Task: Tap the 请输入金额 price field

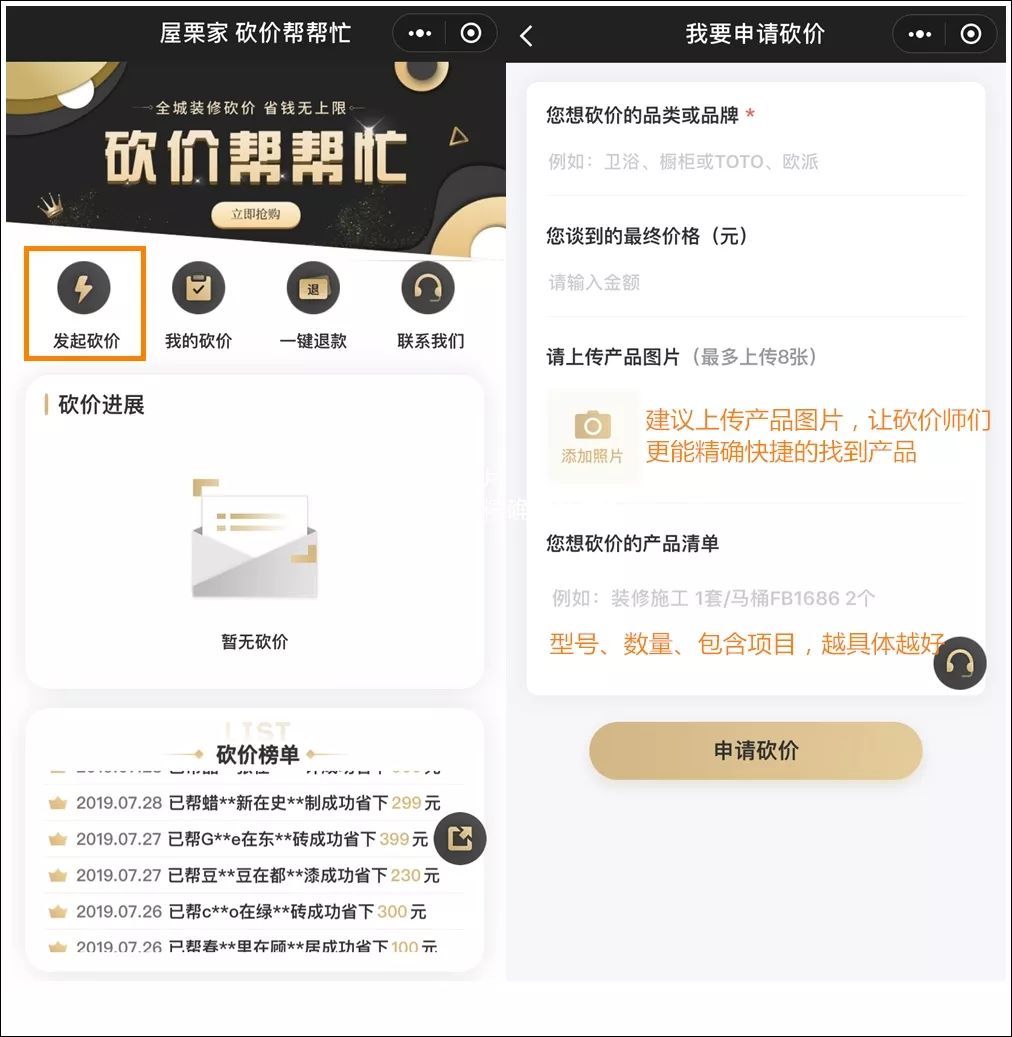Action: point(755,283)
